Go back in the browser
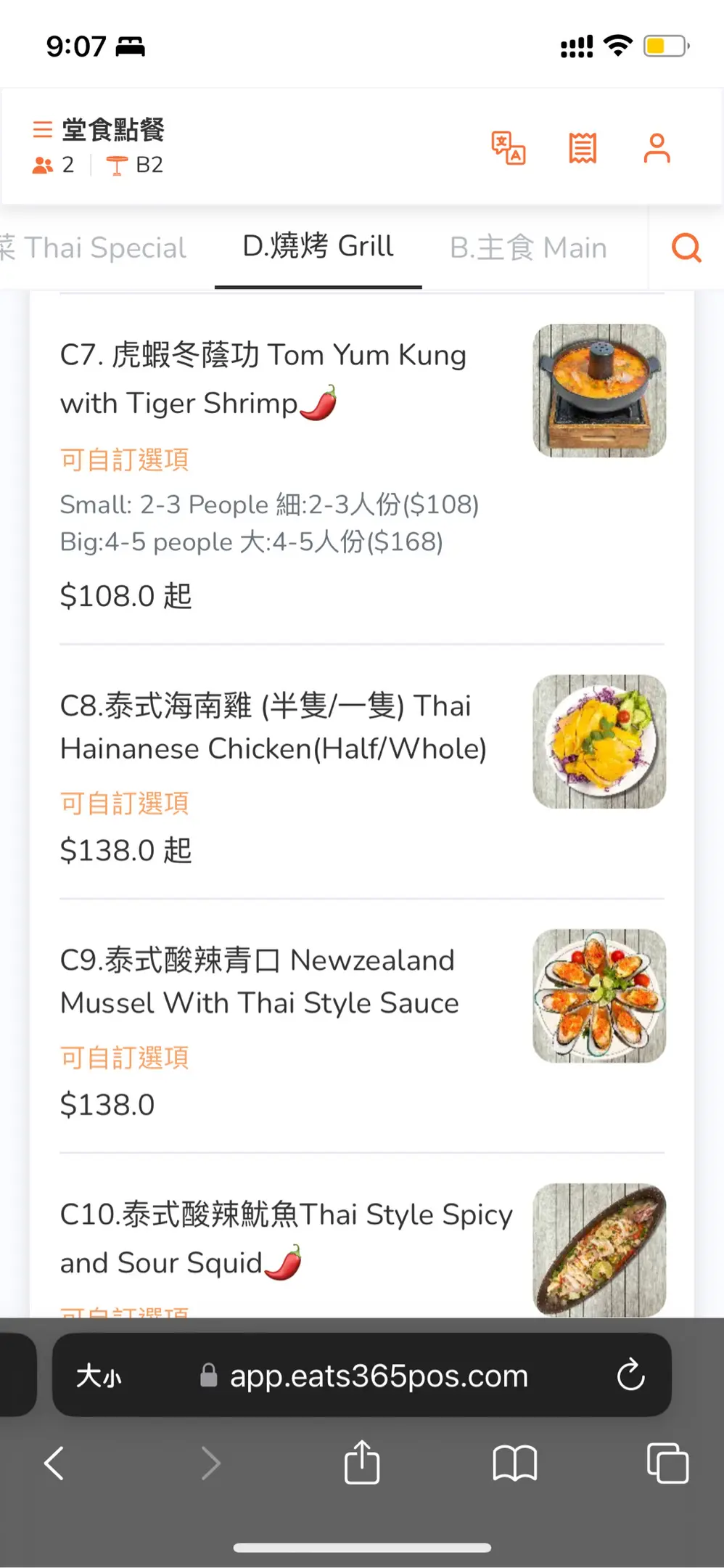This screenshot has width=724, height=1568. tap(54, 1463)
